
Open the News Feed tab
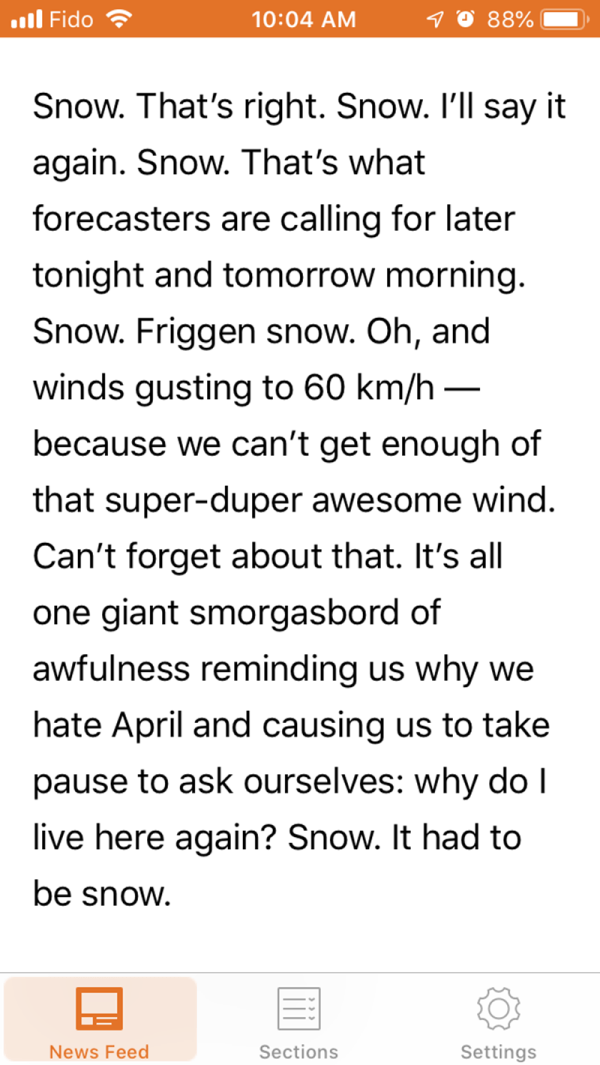[99, 1020]
